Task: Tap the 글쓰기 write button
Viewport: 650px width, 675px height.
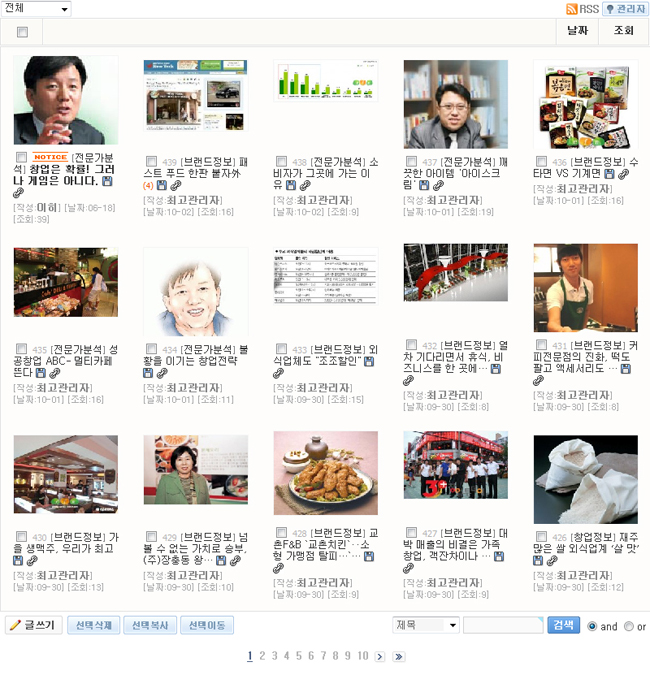Action: (x=33, y=625)
